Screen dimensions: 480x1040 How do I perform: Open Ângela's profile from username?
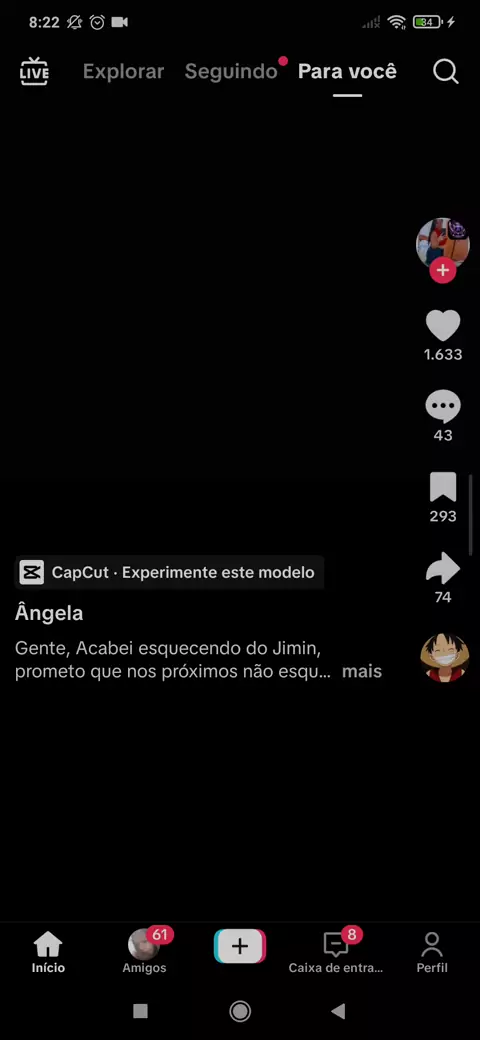click(x=49, y=612)
